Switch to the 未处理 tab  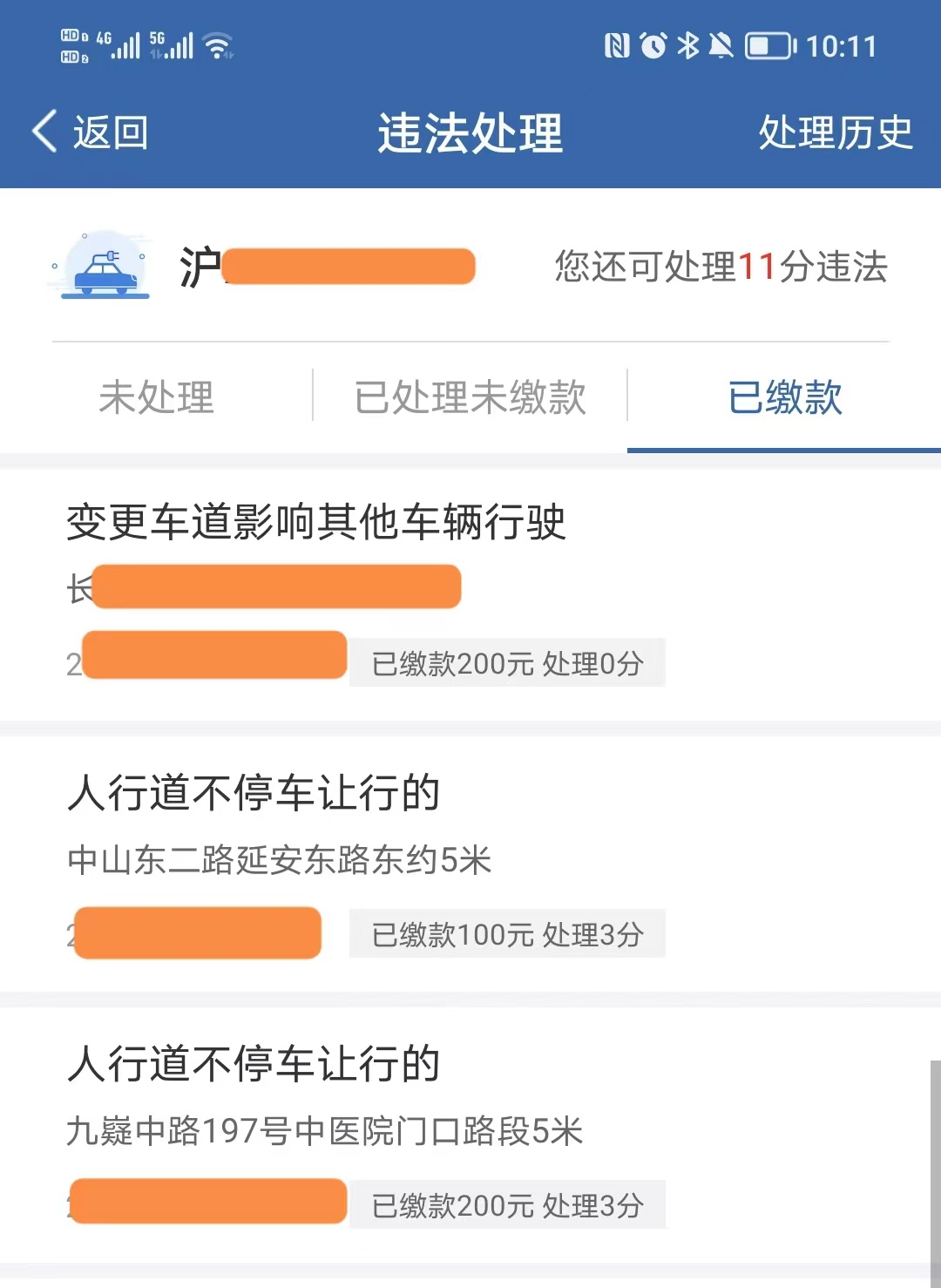[157, 397]
